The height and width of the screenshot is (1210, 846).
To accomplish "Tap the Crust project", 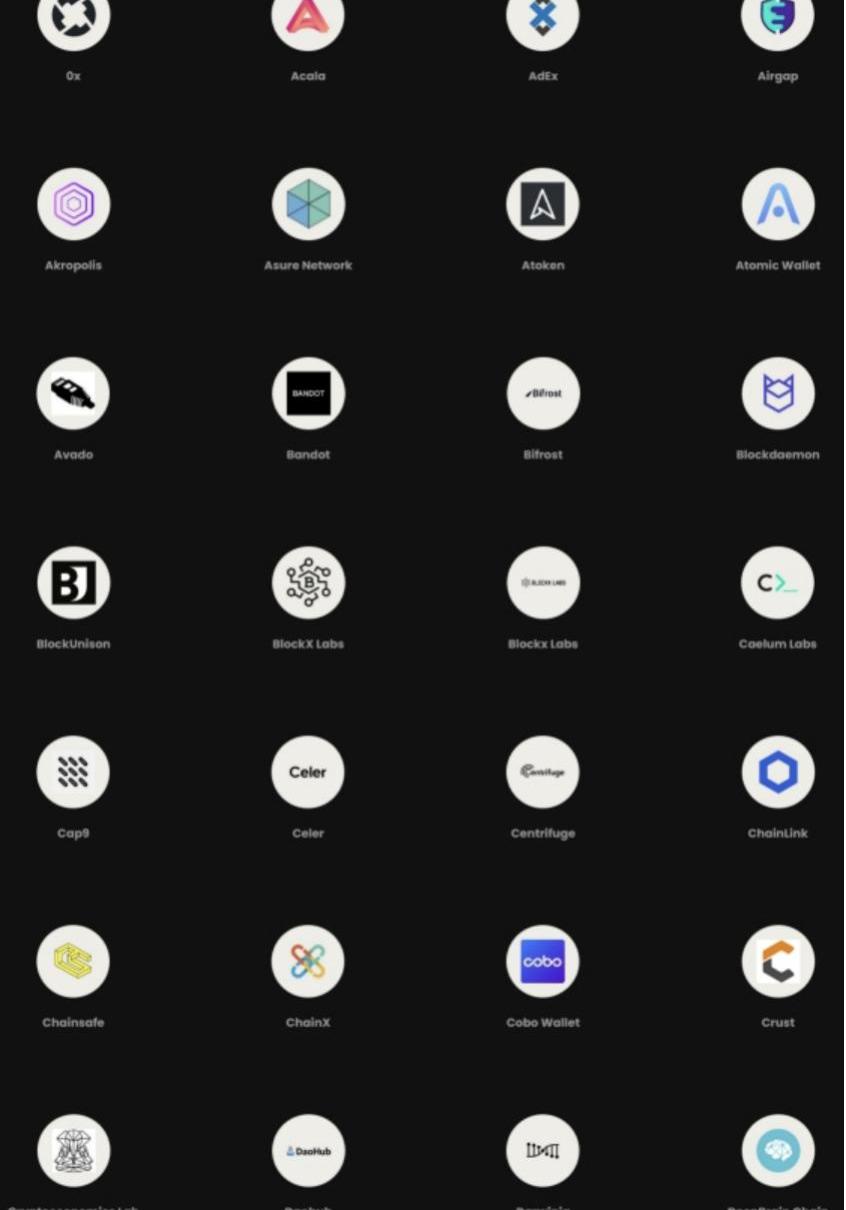I will pos(778,961).
